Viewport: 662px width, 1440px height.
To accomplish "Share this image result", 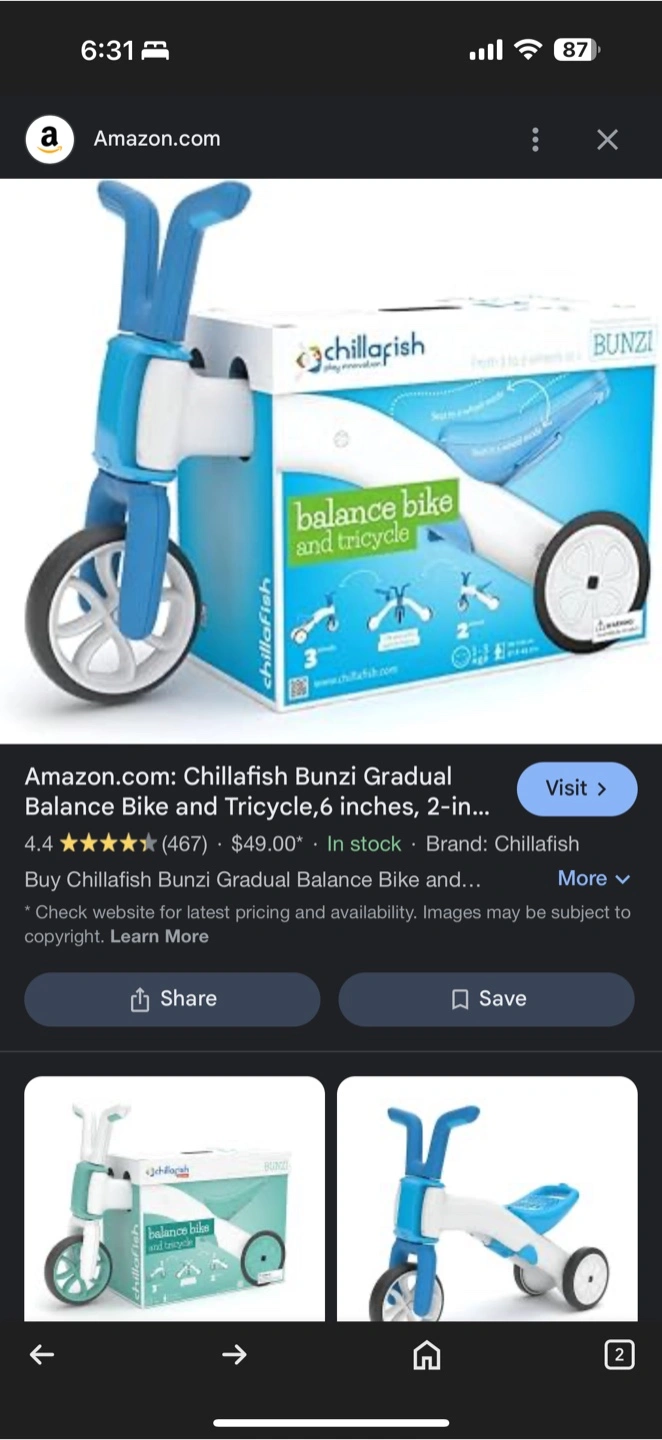I will pos(172,999).
